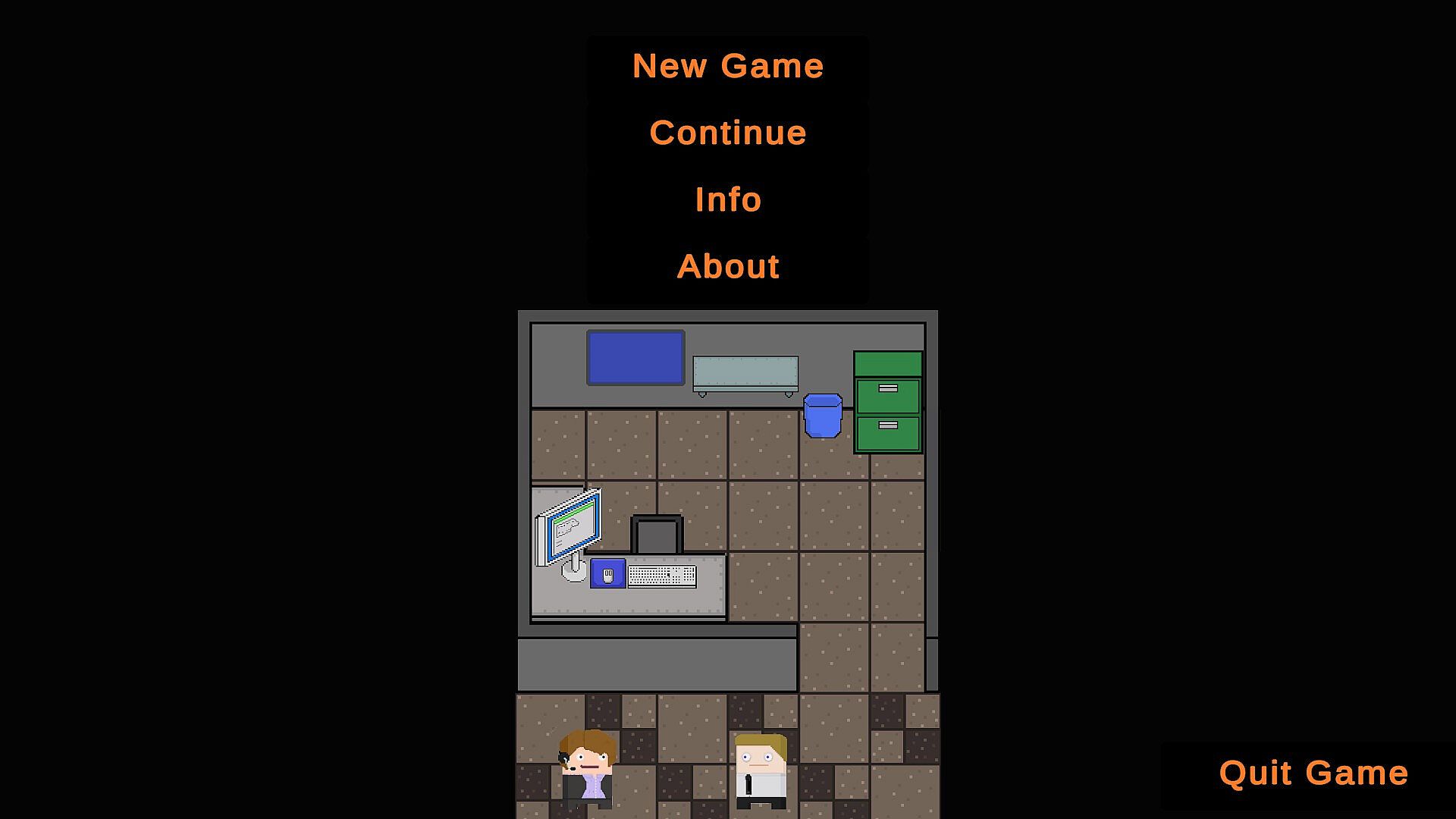1456x819 pixels.
Task: Start a New Game
Action: point(728,67)
